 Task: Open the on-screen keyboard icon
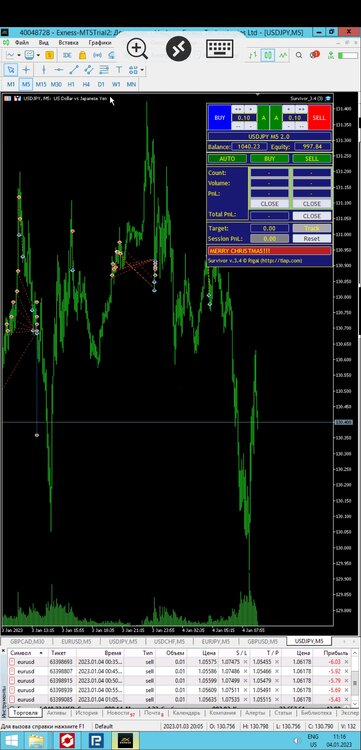tap(219, 48)
